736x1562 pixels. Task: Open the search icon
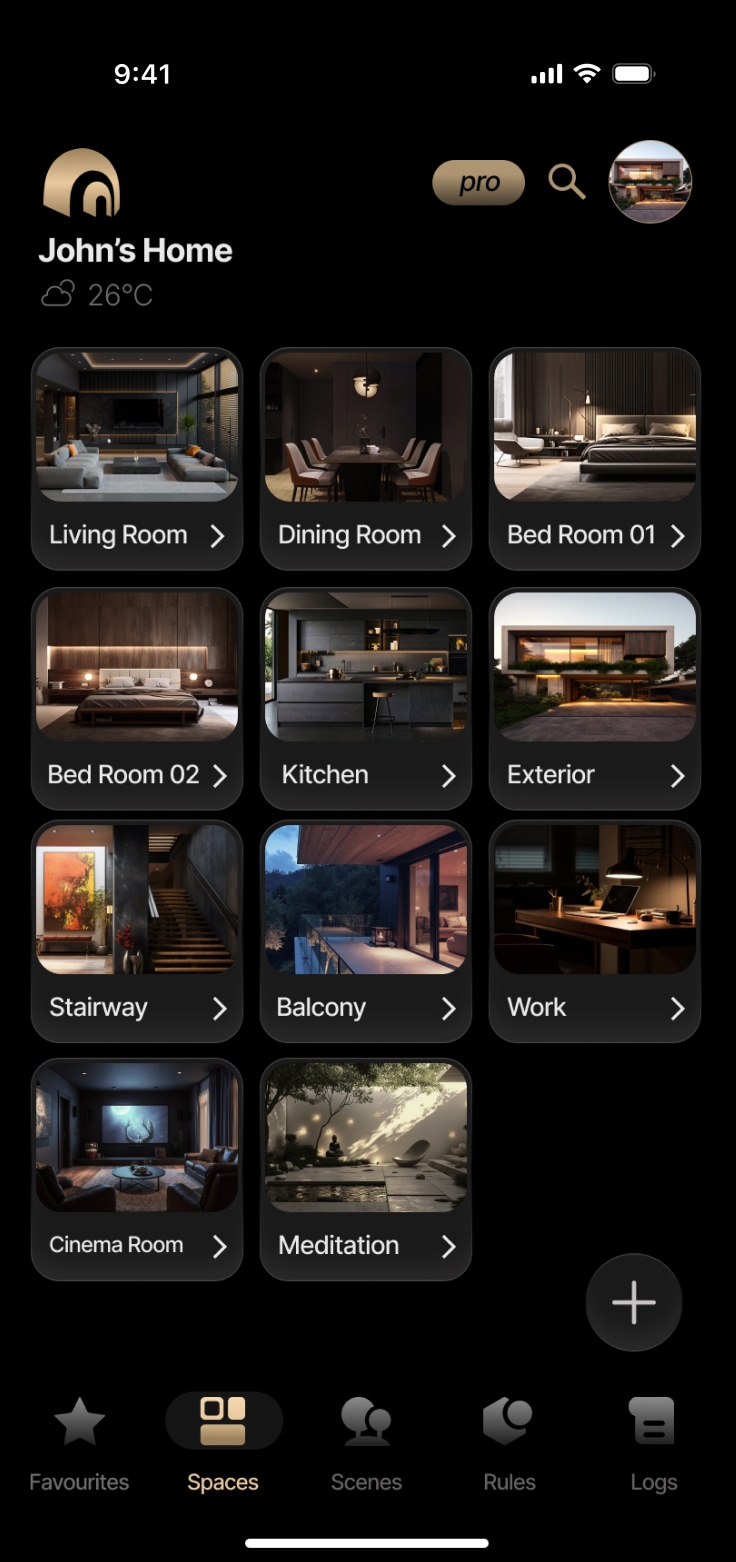(x=567, y=182)
